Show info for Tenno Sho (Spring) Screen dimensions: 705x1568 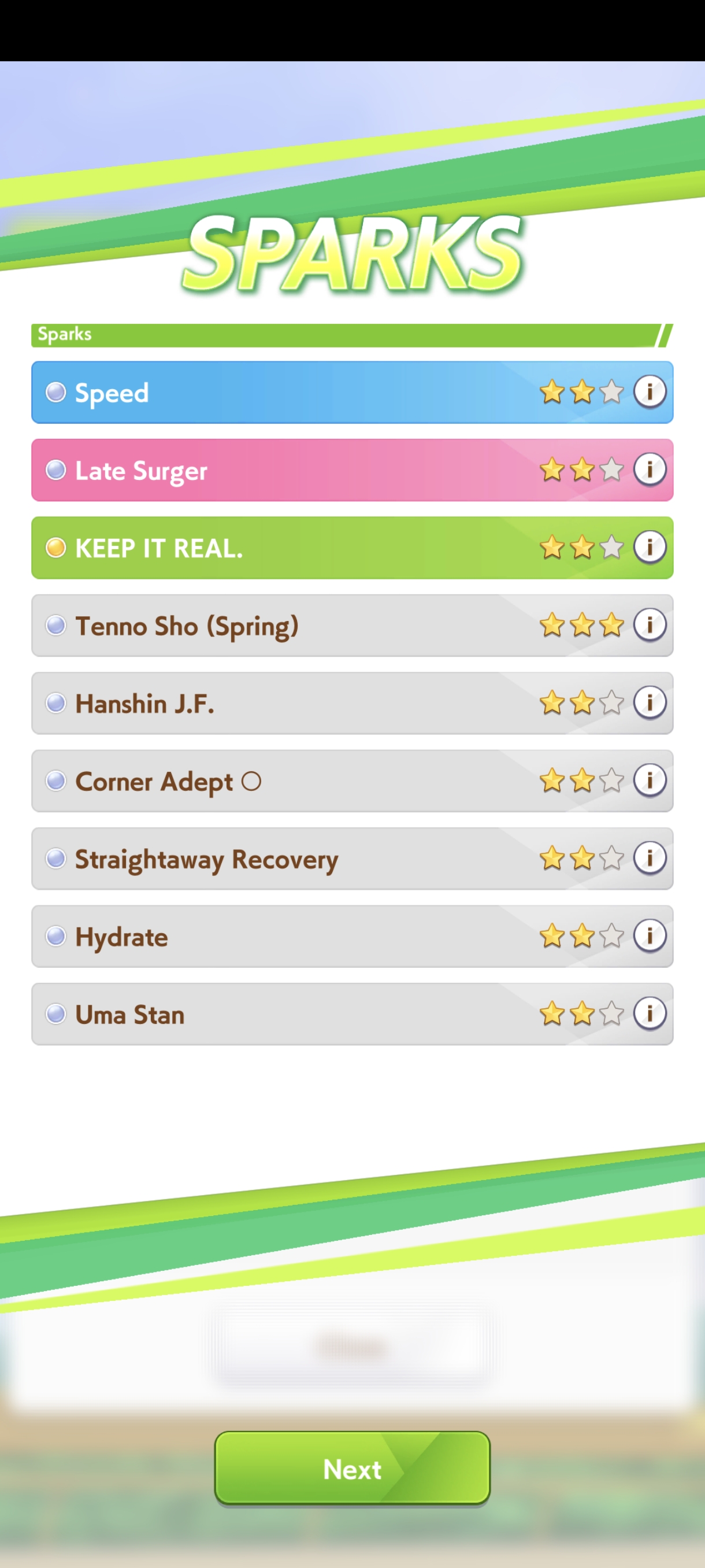pos(649,624)
